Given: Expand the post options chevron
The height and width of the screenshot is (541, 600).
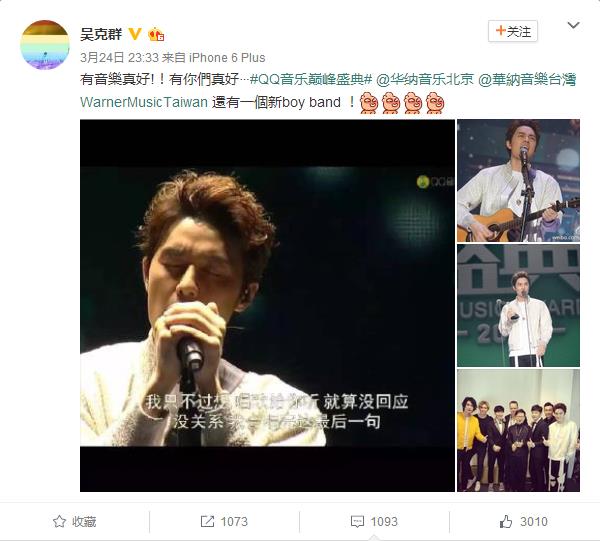Looking at the screenshot, I should [572, 26].
